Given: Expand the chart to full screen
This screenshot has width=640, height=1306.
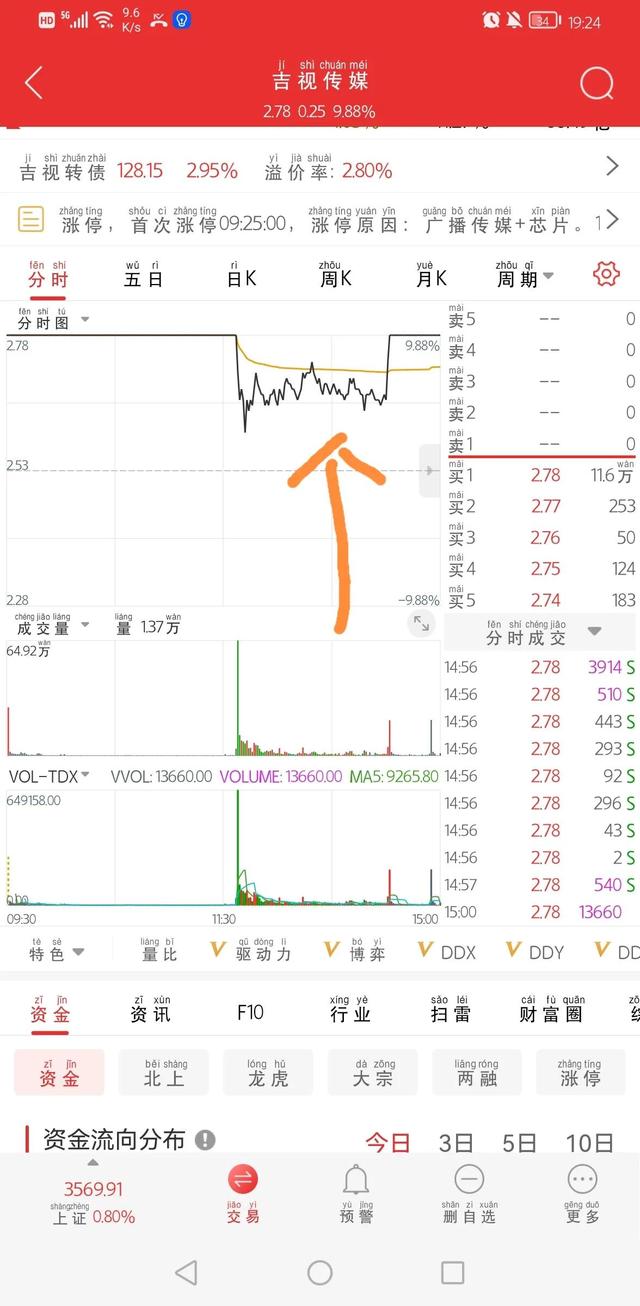Looking at the screenshot, I should (x=422, y=624).
